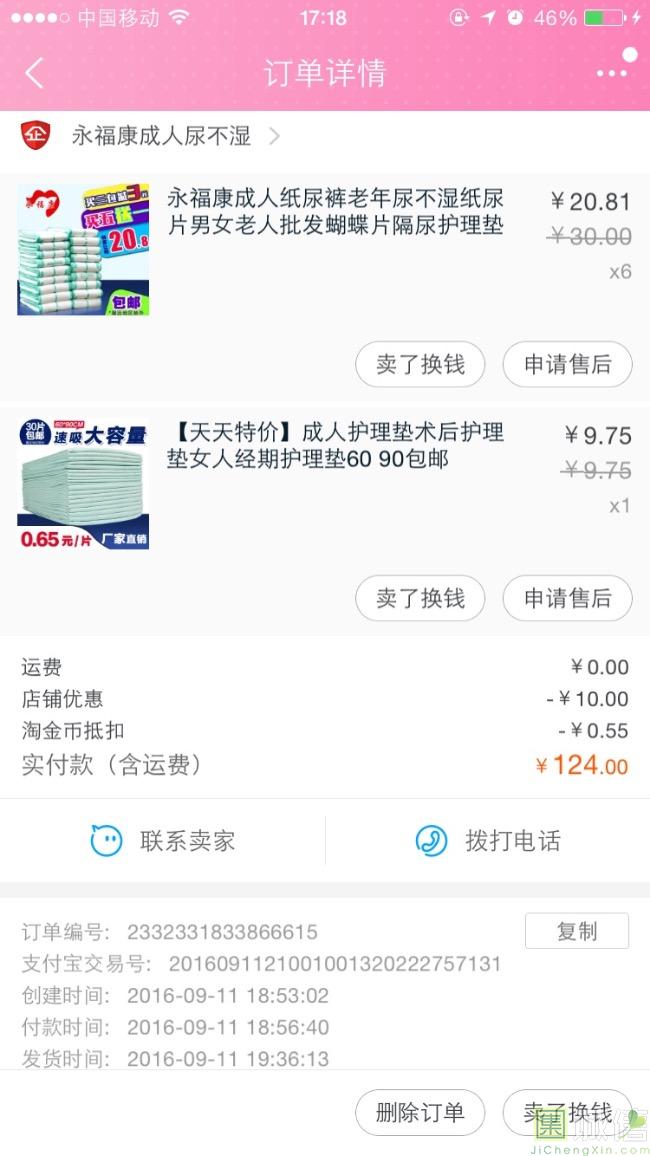Tap 卖了换钱 for the 永福康成人纸尿裤 item

tap(420, 365)
